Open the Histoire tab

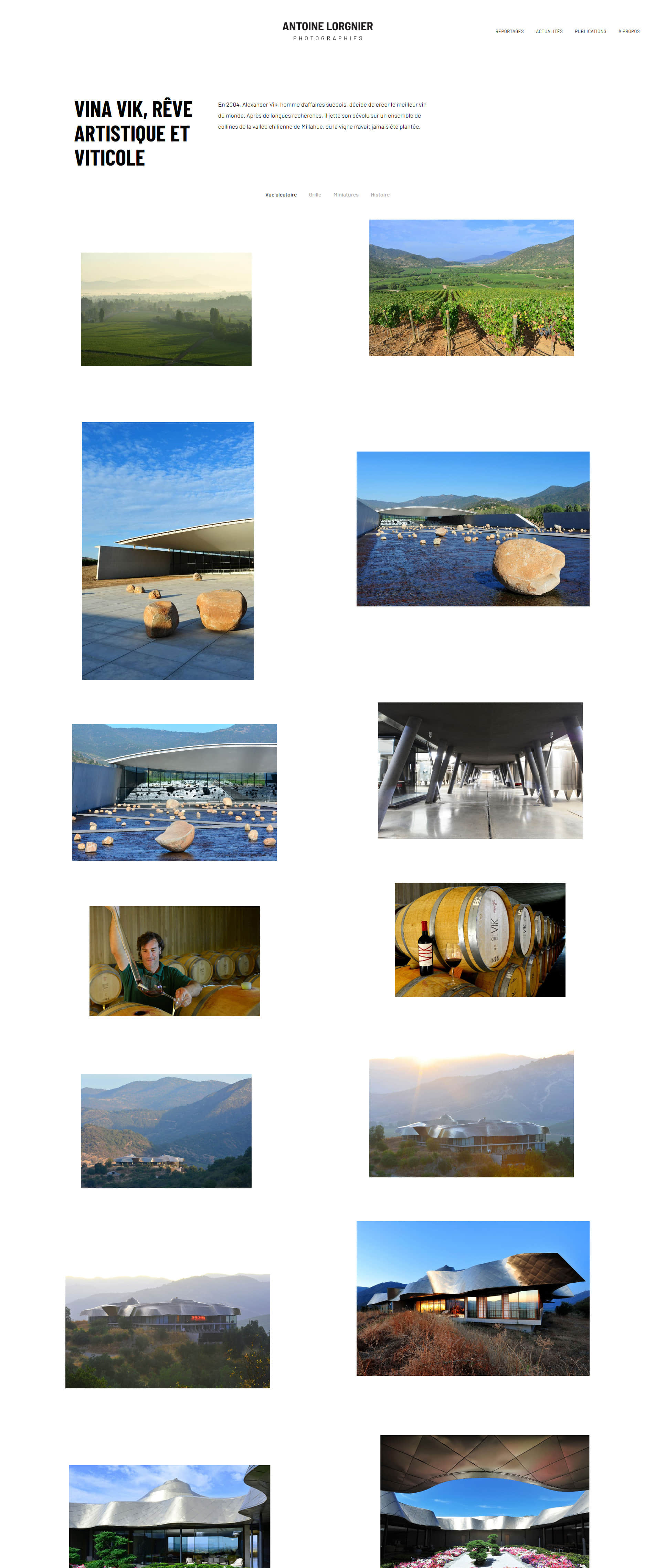pyautogui.click(x=380, y=195)
